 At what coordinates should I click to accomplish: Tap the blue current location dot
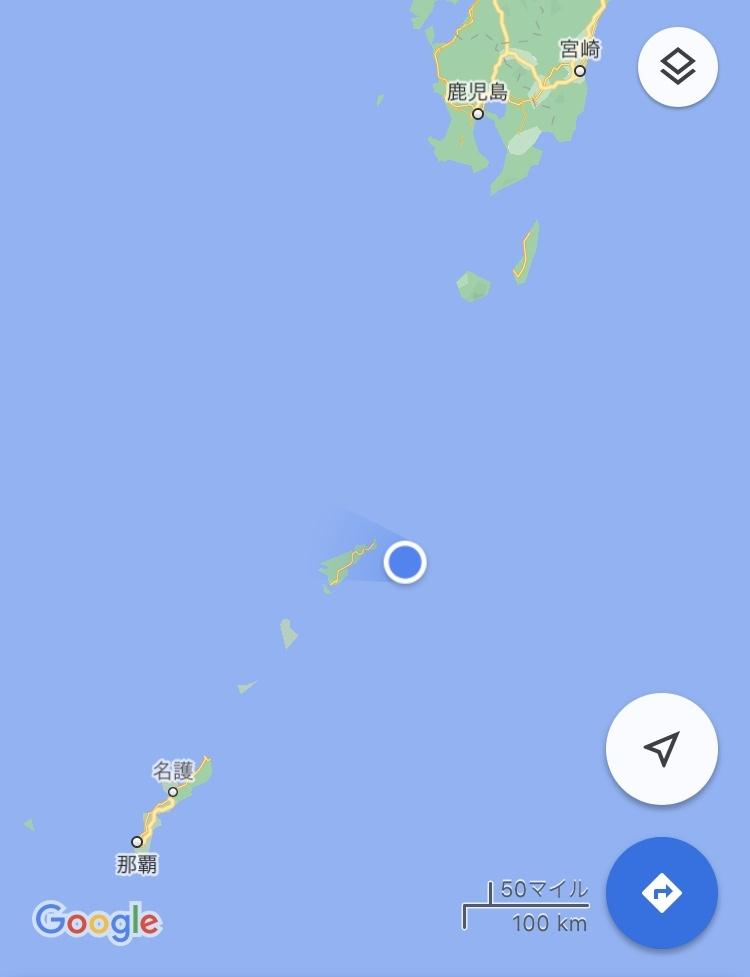405,562
